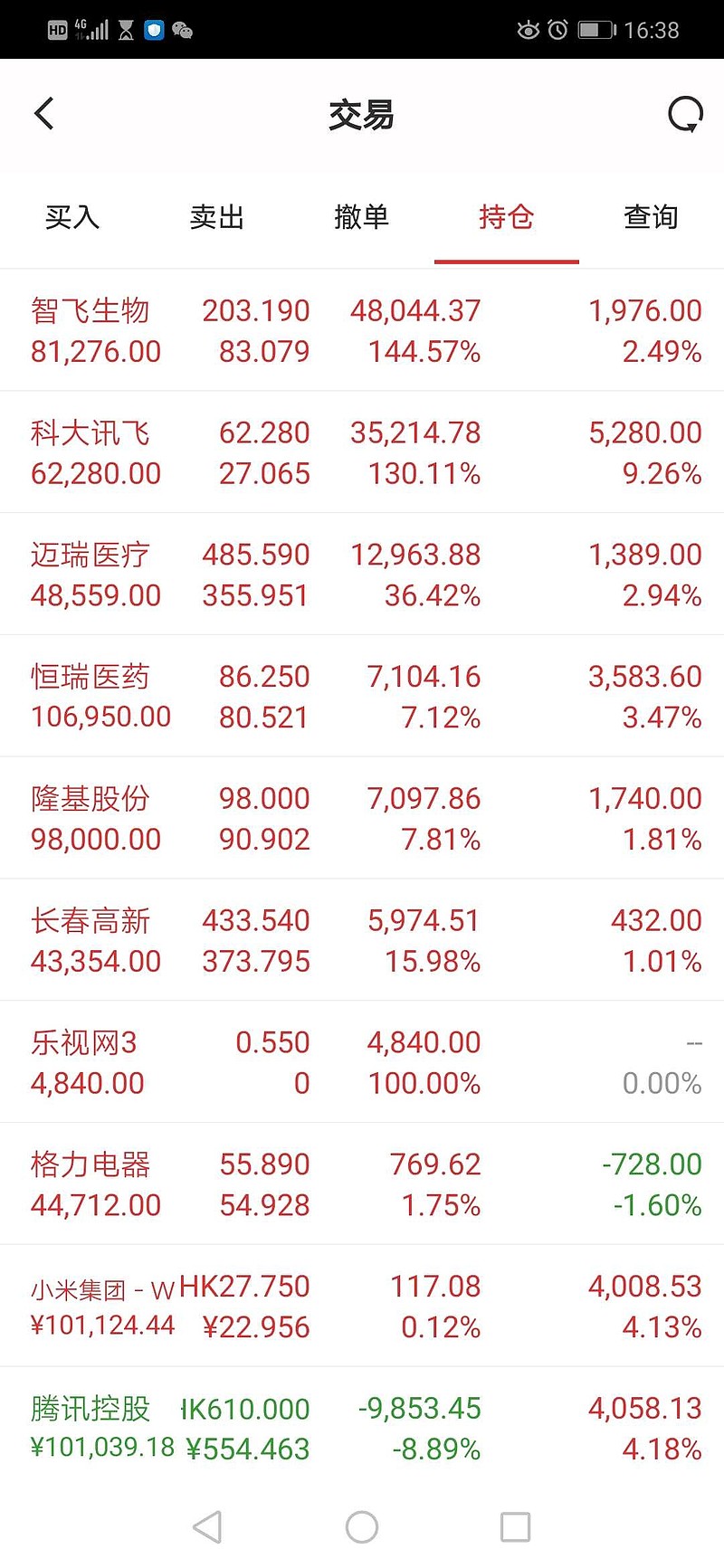The width and height of the screenshot is (724, 1568).
Task: View the 恒瑞医药 position
Action: tap(362, 697)
